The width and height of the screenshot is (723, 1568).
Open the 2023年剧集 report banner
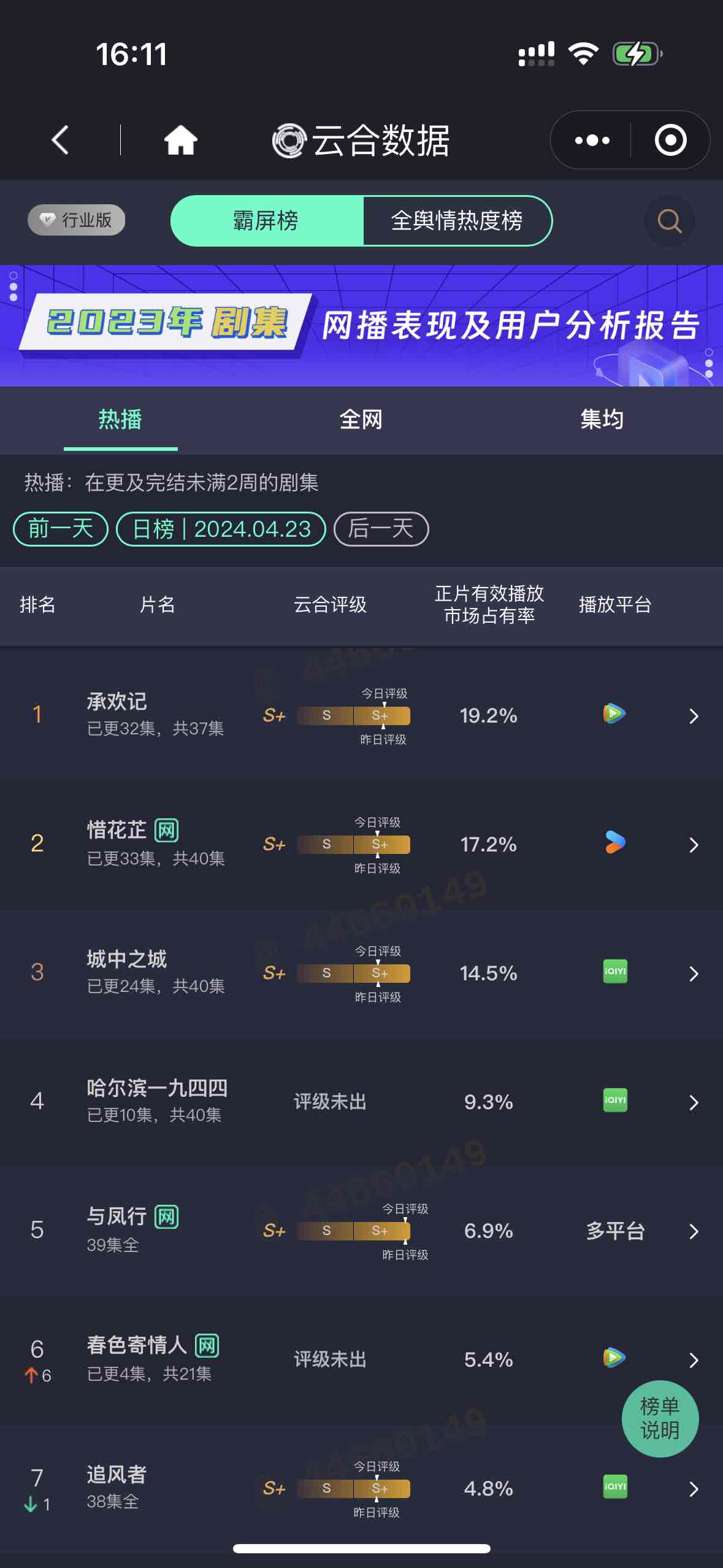(362, 326)
